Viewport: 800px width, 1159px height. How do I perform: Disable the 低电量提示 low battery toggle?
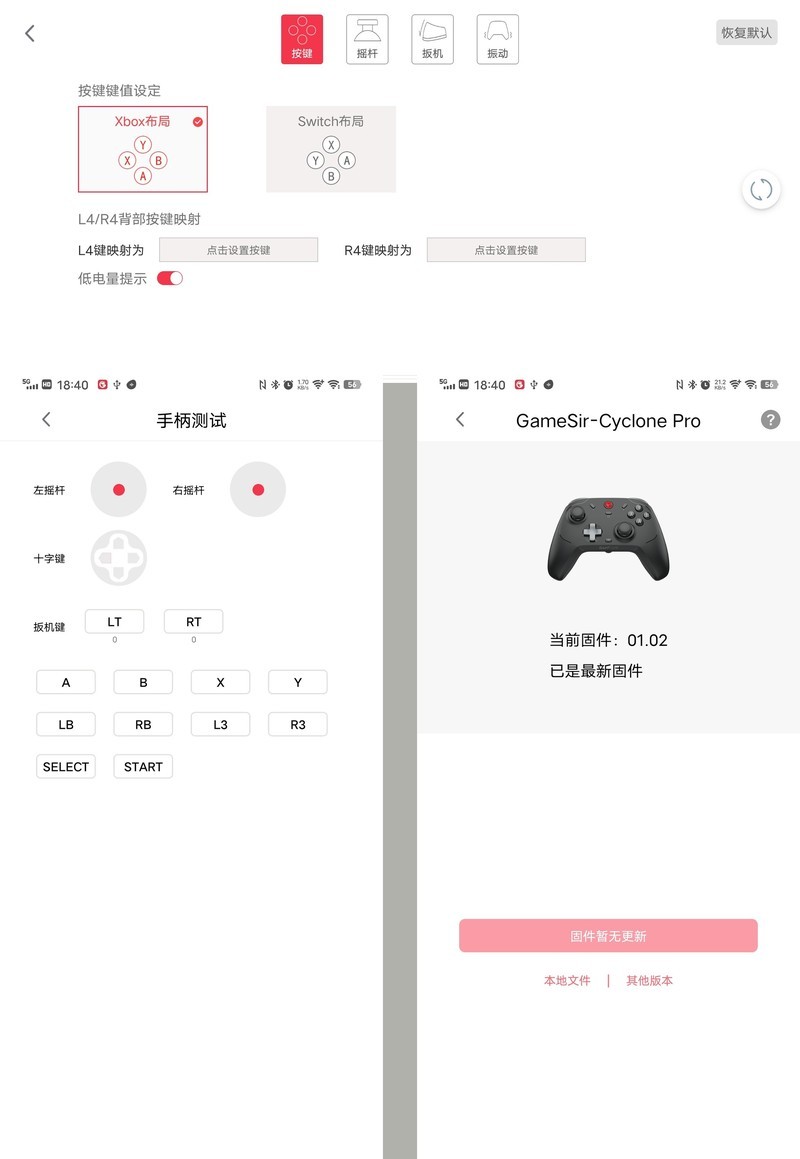(x=170, y=278)
